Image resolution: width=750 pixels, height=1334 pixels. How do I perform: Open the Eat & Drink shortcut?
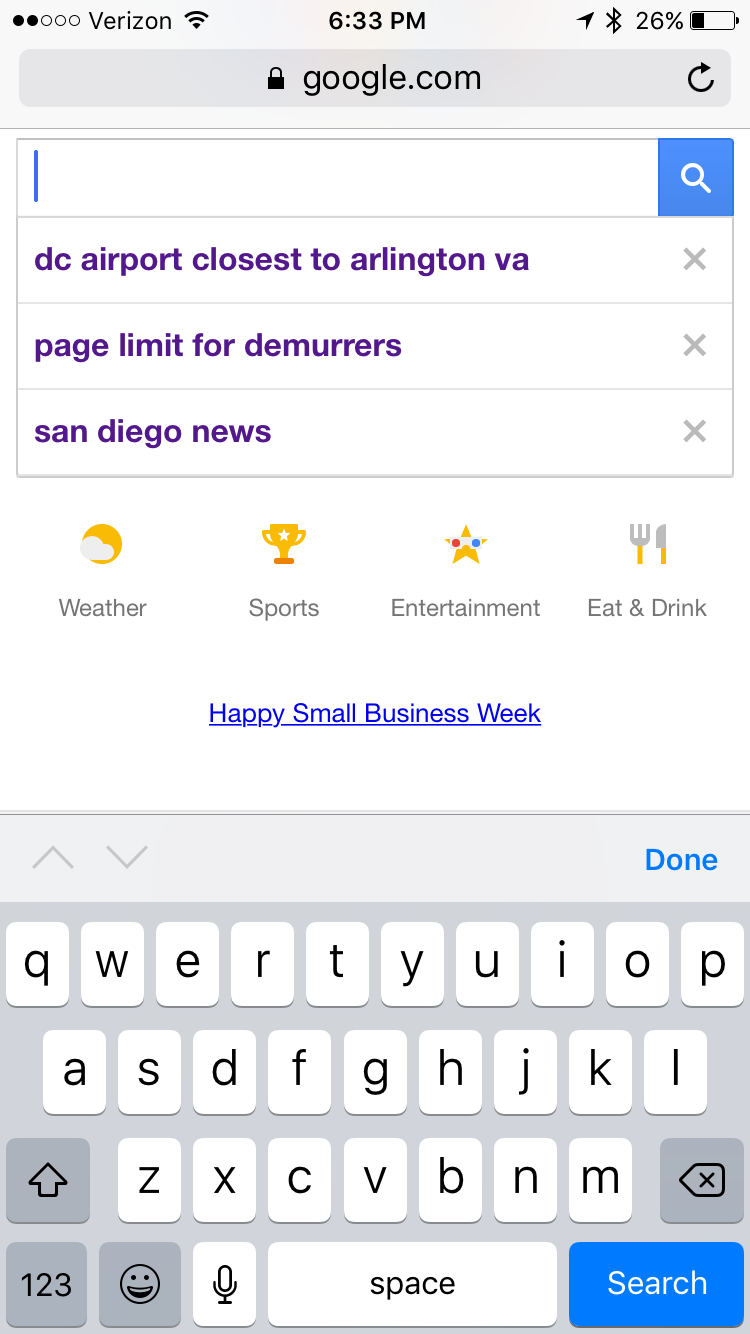coord(647,571)
